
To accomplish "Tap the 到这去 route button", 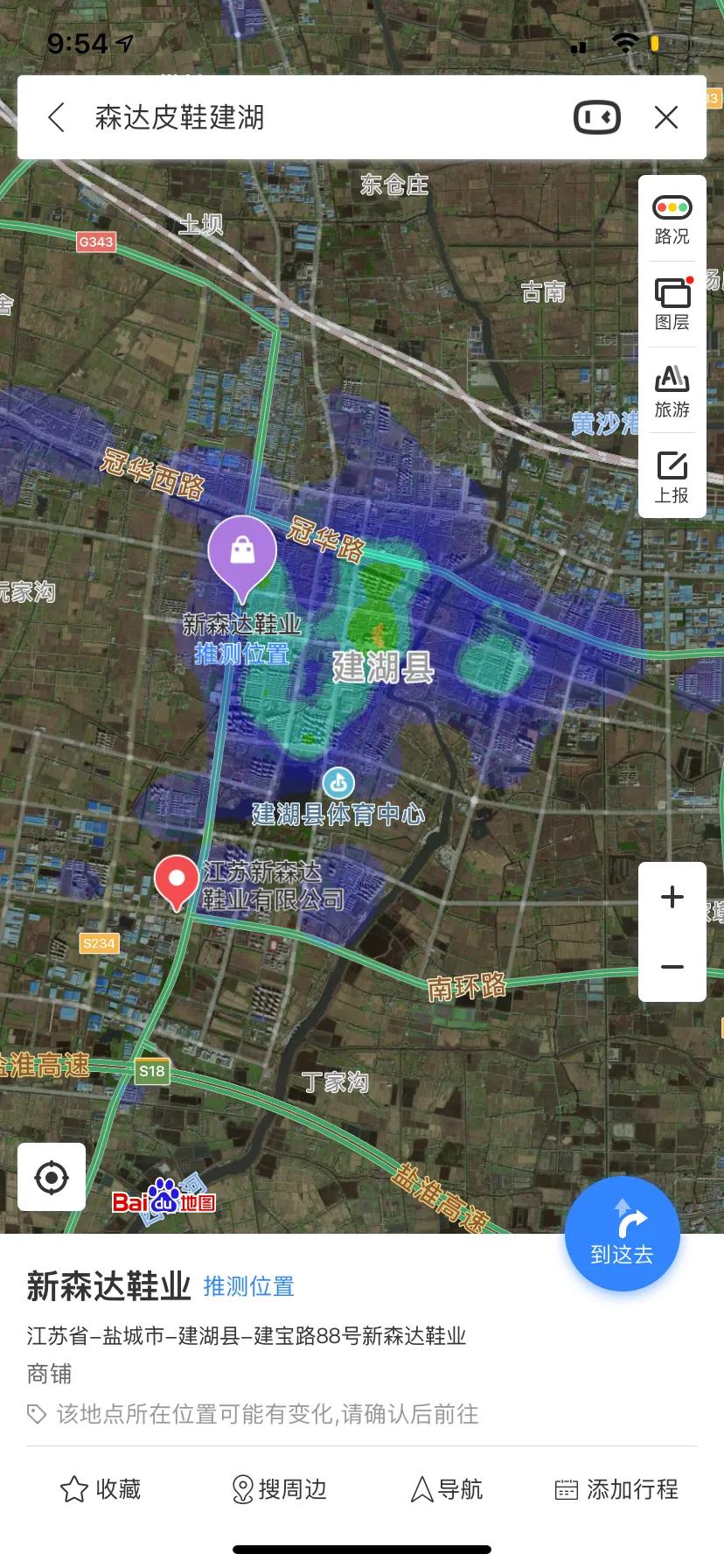I will (622, 1234).
